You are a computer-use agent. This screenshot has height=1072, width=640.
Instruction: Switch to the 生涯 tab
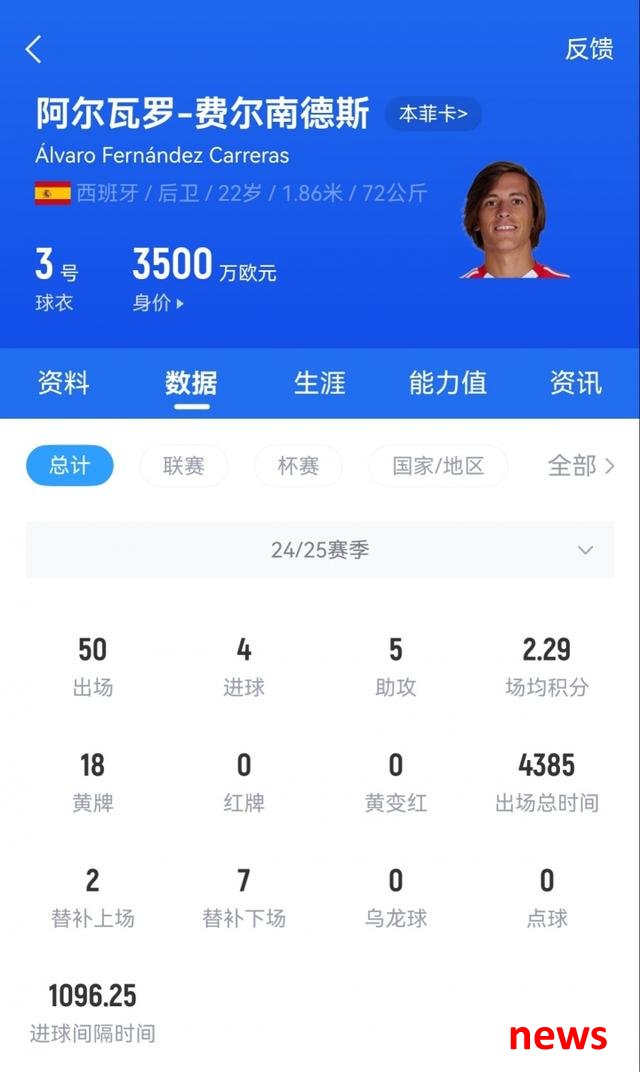coord(319,383)
